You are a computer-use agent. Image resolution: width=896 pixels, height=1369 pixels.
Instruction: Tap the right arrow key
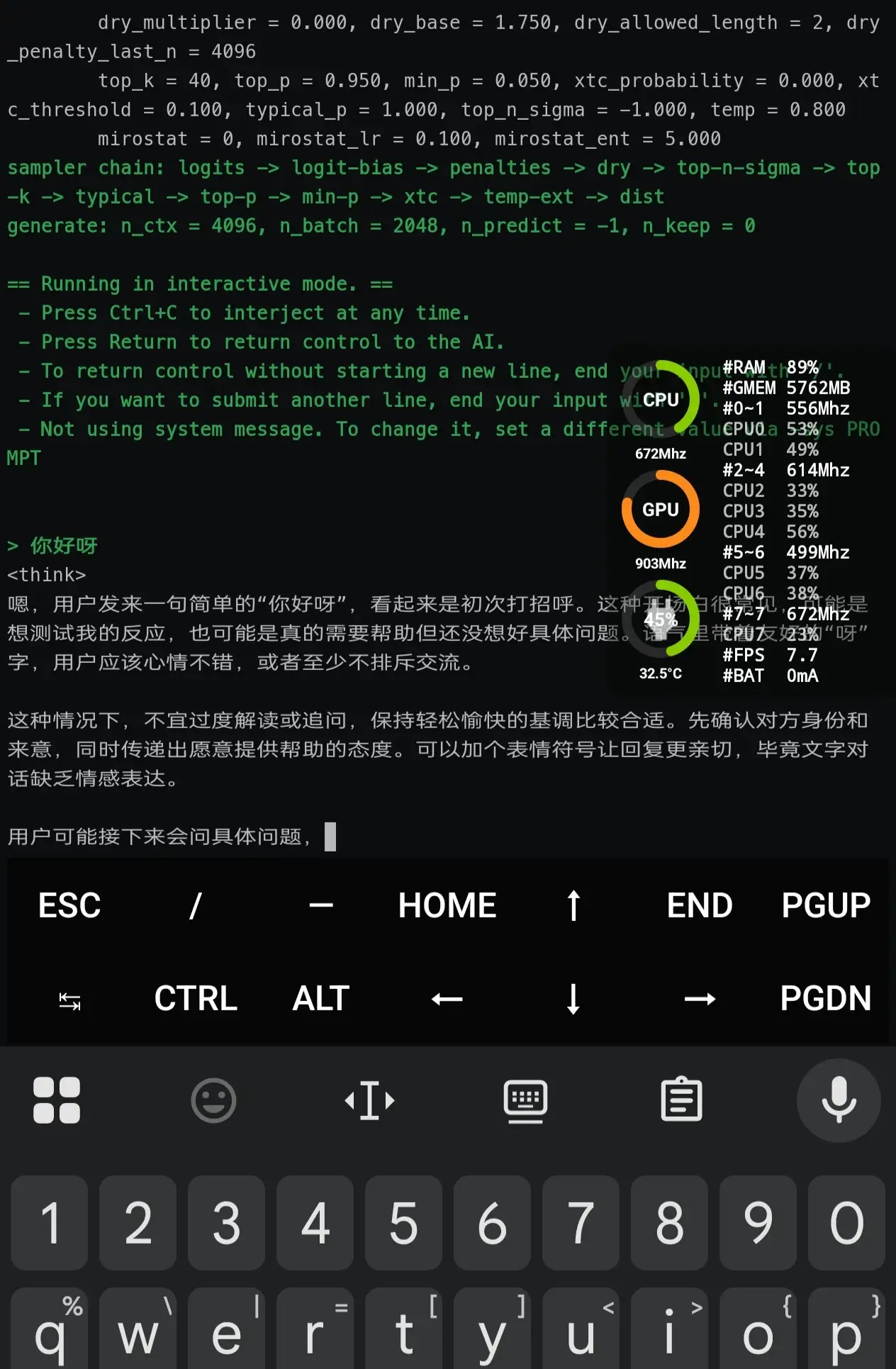pyautogui.click(x=700, y=999)
